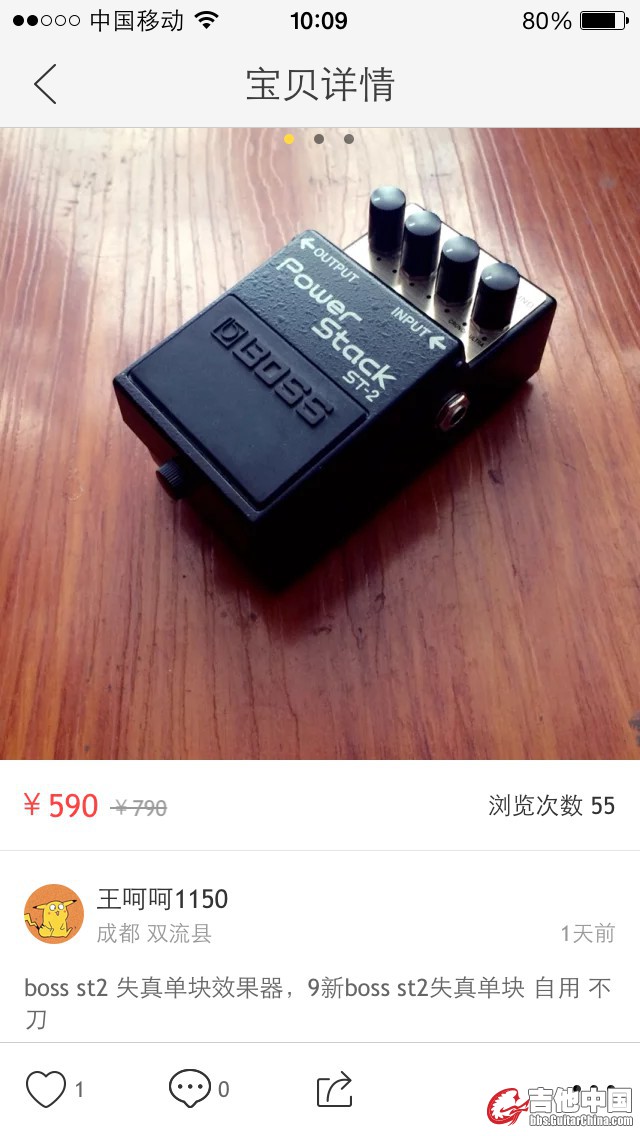Open seller 王呵呵1150's profile

[x=54, y=914]
